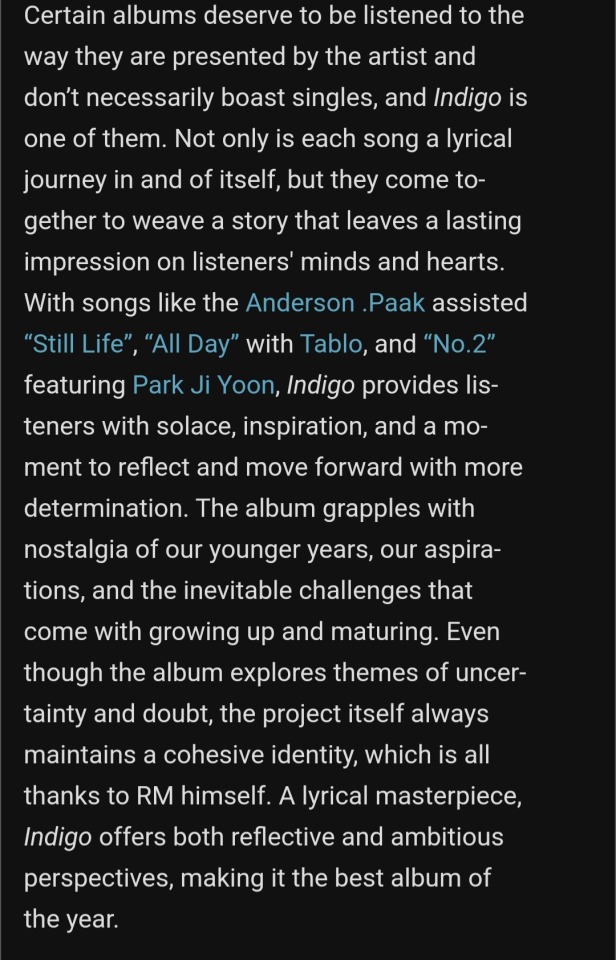
Task: Open the Park Ji Yoon link
Action: tap(203, 385)
